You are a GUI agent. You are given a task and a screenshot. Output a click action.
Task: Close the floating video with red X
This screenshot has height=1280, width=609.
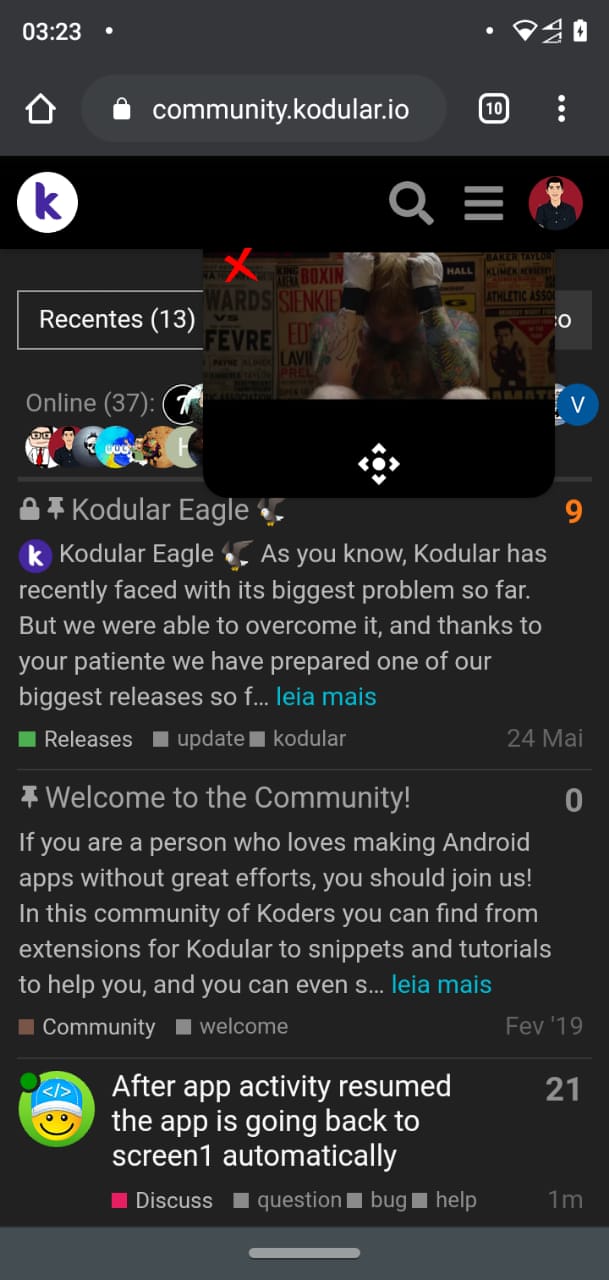[x=240, y=267]
